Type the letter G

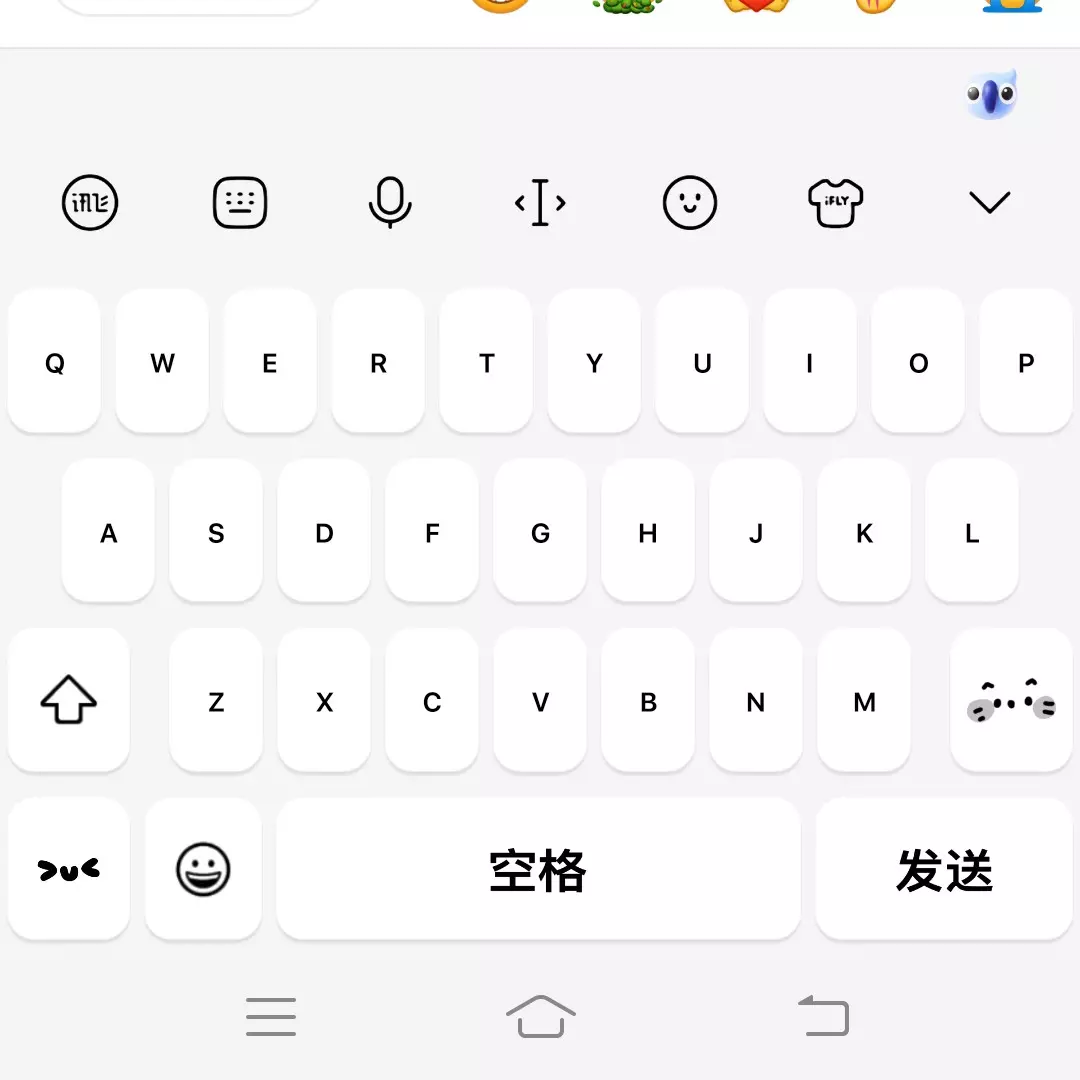[x=540, y=532]
